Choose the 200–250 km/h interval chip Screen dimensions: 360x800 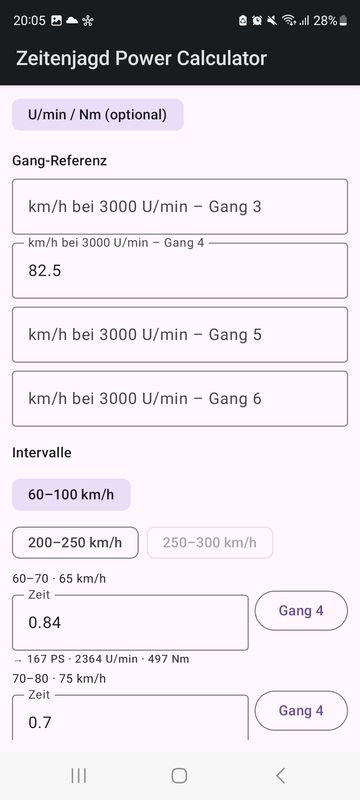(x=75, y=542)
